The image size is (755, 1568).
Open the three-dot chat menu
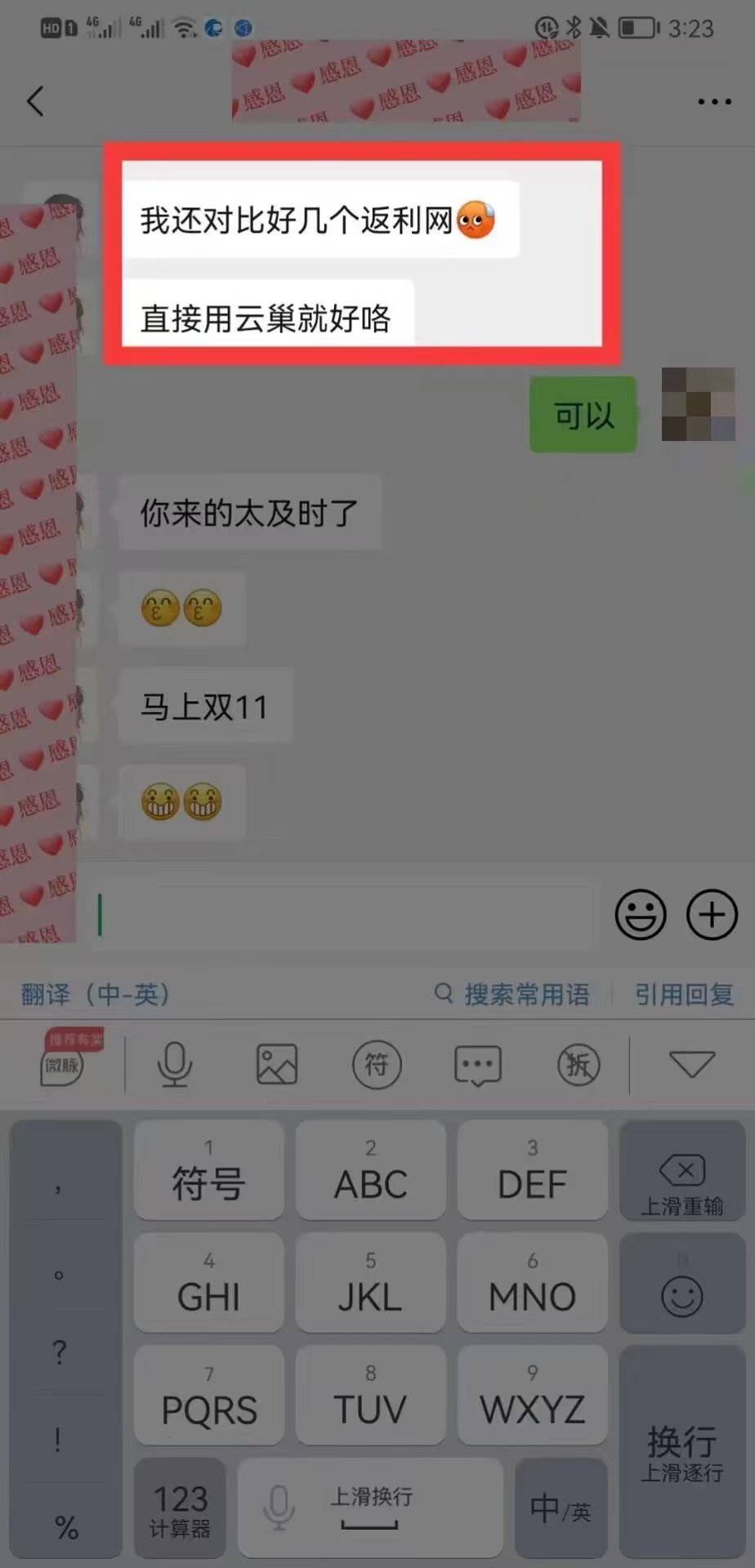click(x=713, y=102)
